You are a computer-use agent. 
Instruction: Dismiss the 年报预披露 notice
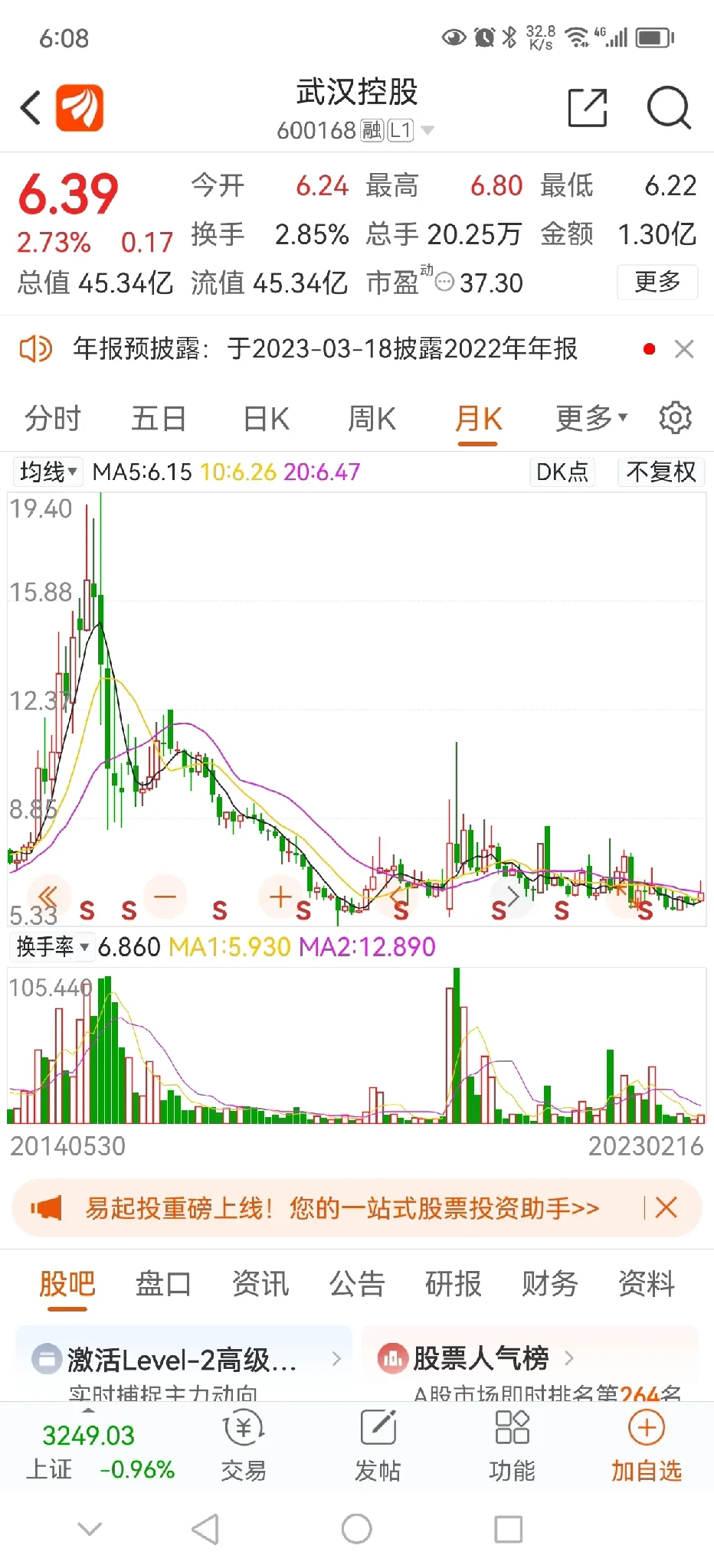coord(684,349)
